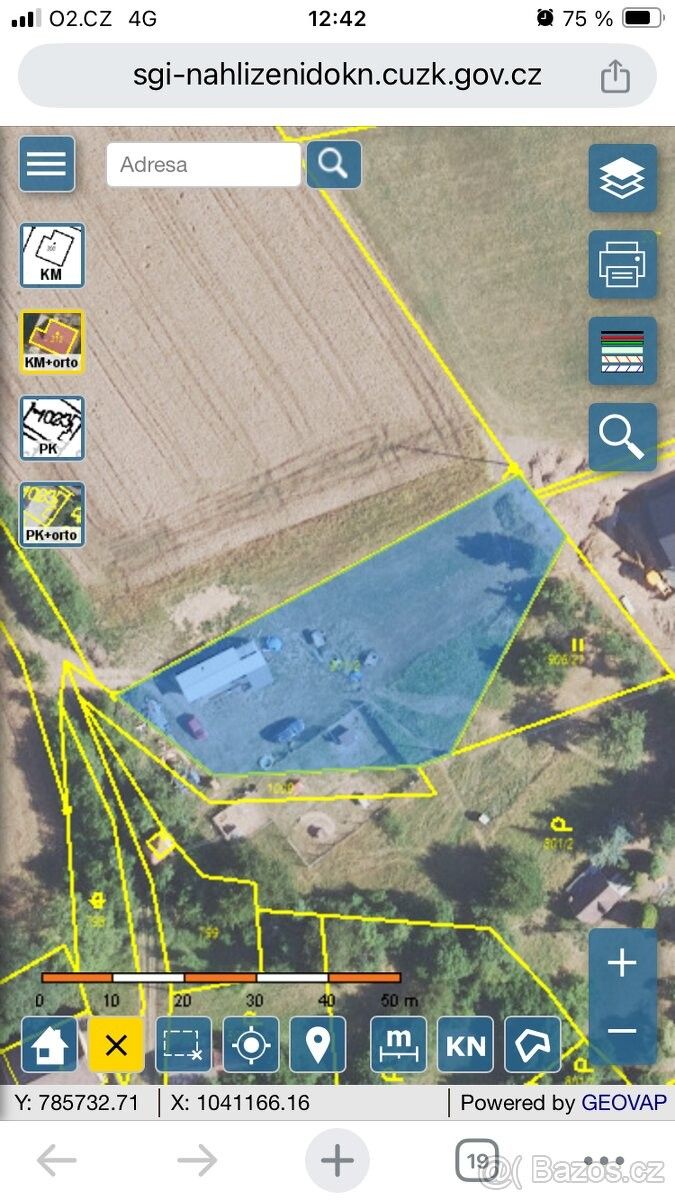Locate my current position
The width and height of the screenshot is (675, 1200).
point(251,1045)
